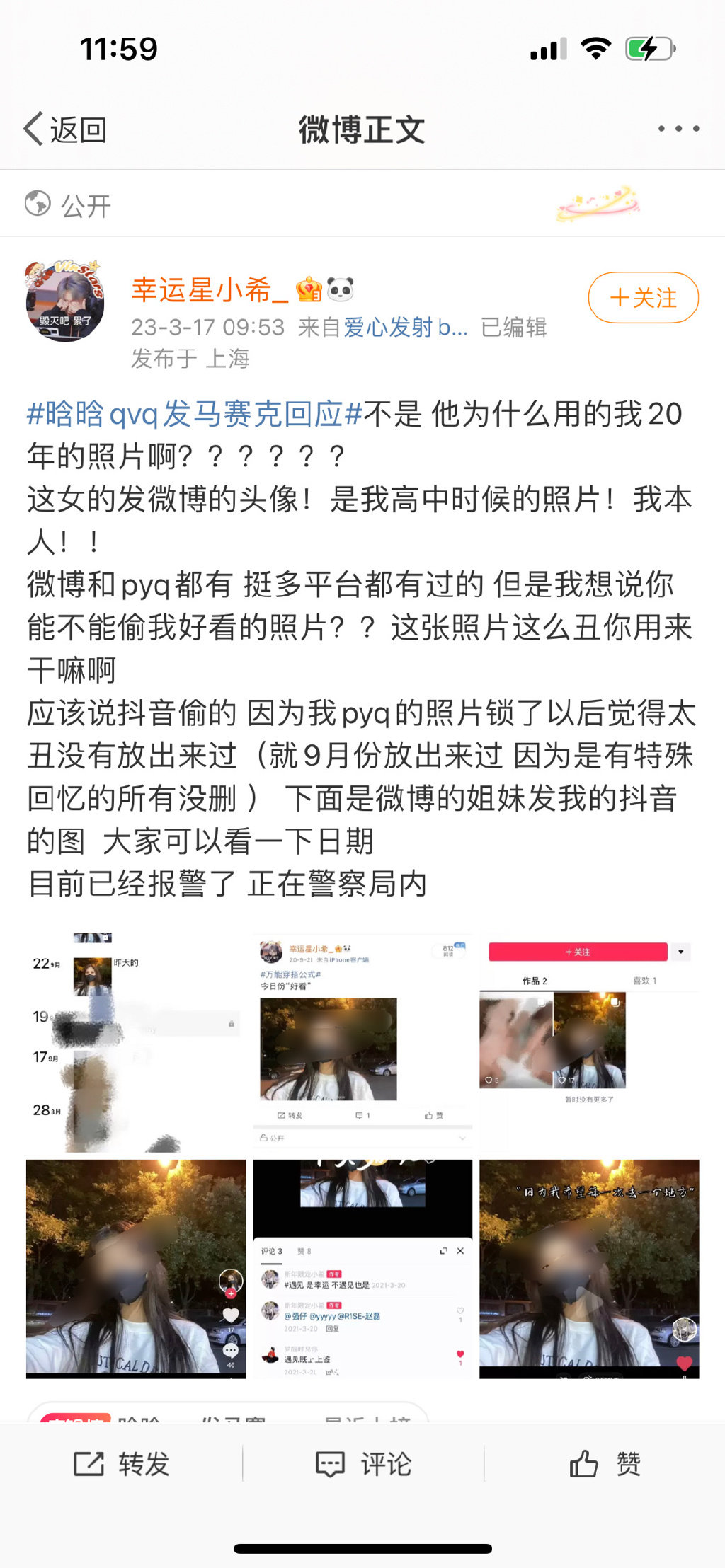Open comments with 评论 button
Screen dimensions: 725x1568
(363, 1463)
